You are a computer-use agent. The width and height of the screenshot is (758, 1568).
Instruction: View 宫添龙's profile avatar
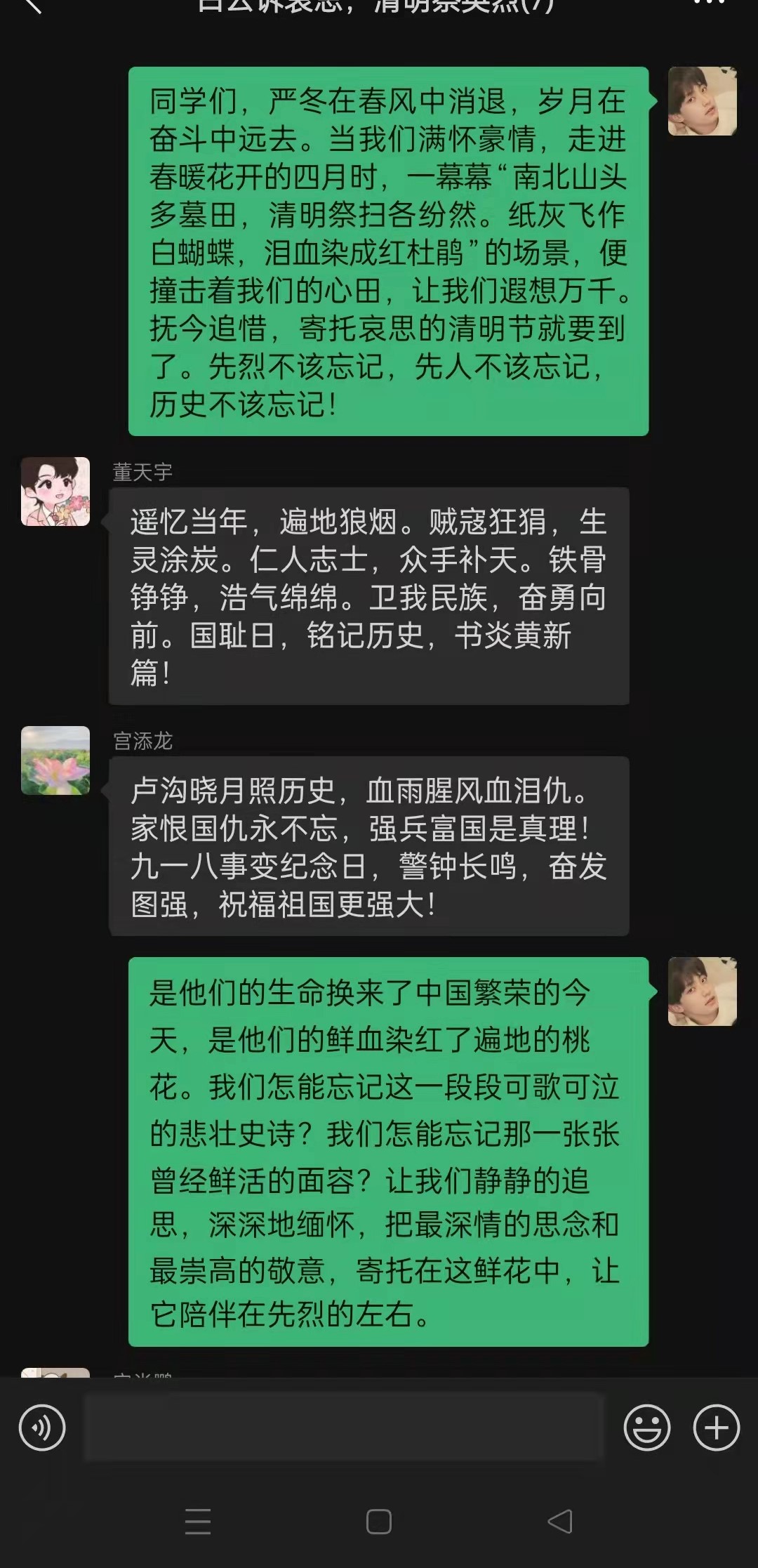click(x=55, y=760)
